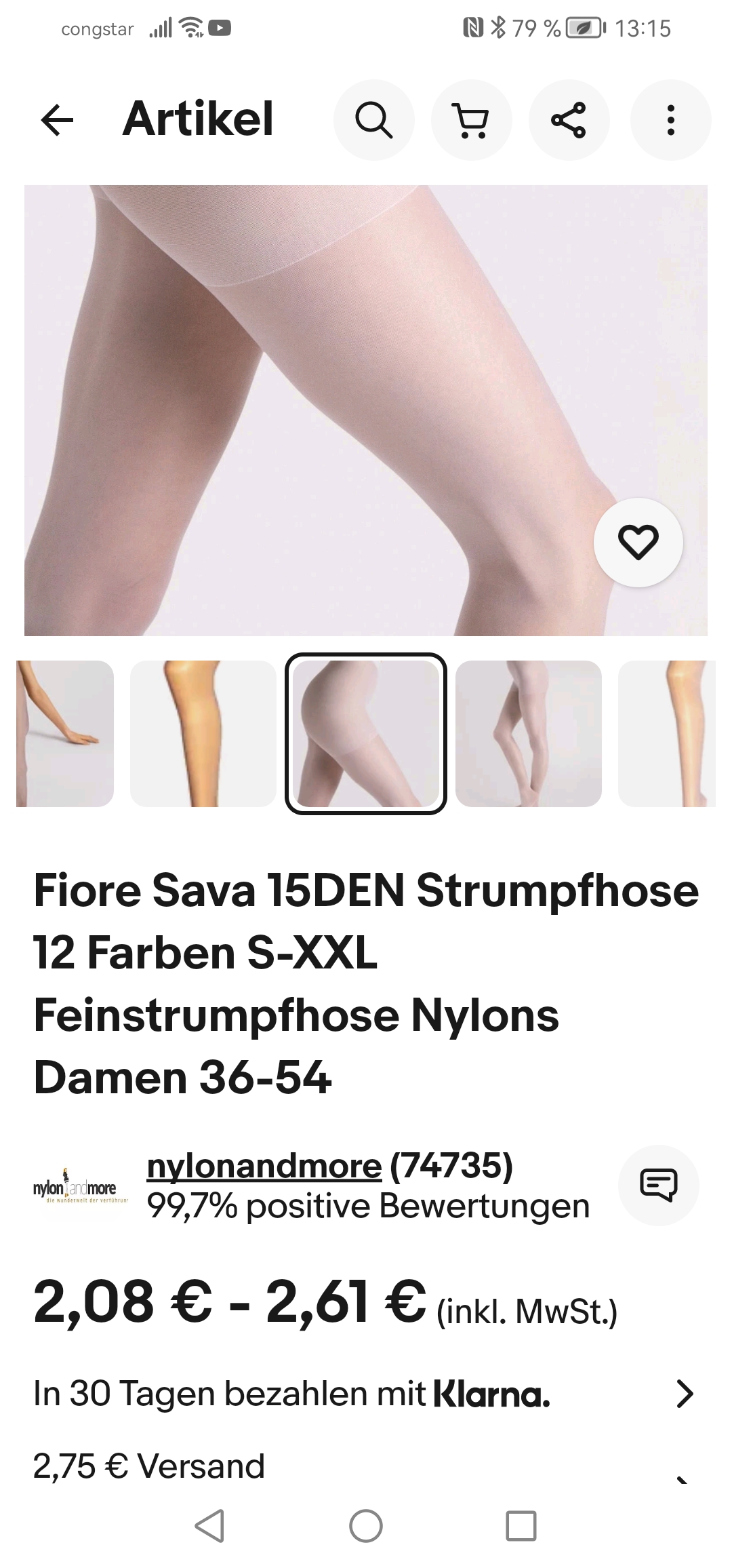Open the main product image
This screenshot has height=1568, width=732.
tap(366, 410)
